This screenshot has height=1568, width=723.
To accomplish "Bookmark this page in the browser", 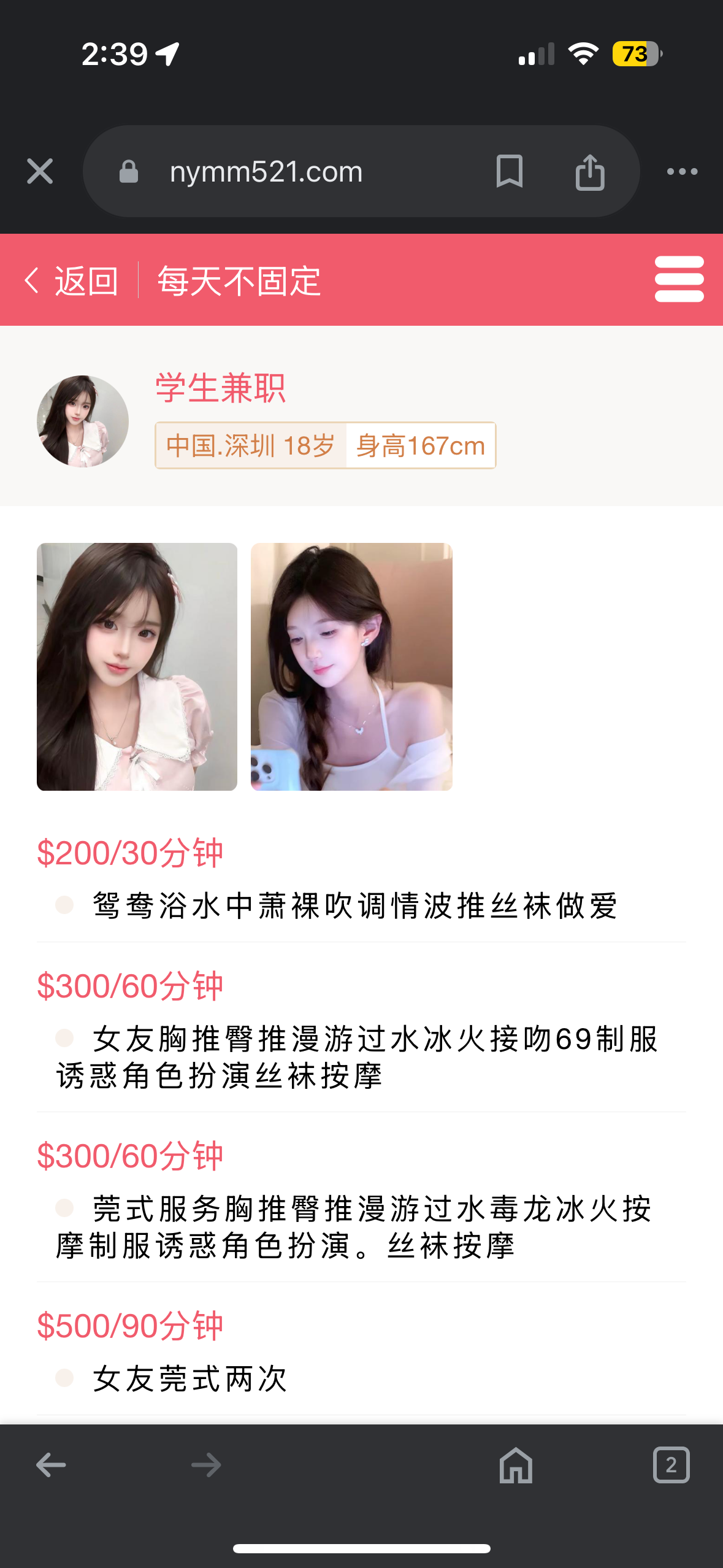I will pos(509,171).
